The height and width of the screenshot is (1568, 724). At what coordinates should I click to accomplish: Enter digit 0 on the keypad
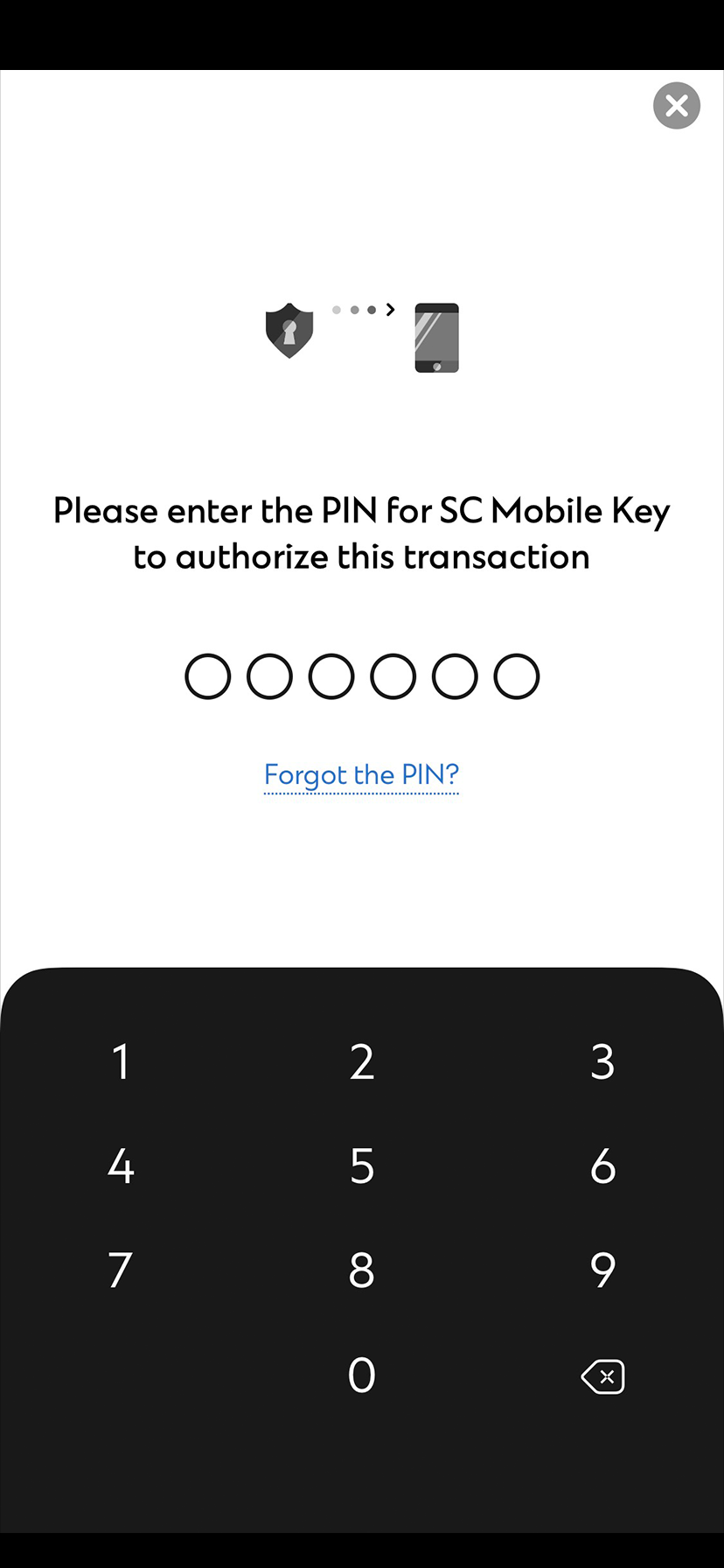point(361,1375)
